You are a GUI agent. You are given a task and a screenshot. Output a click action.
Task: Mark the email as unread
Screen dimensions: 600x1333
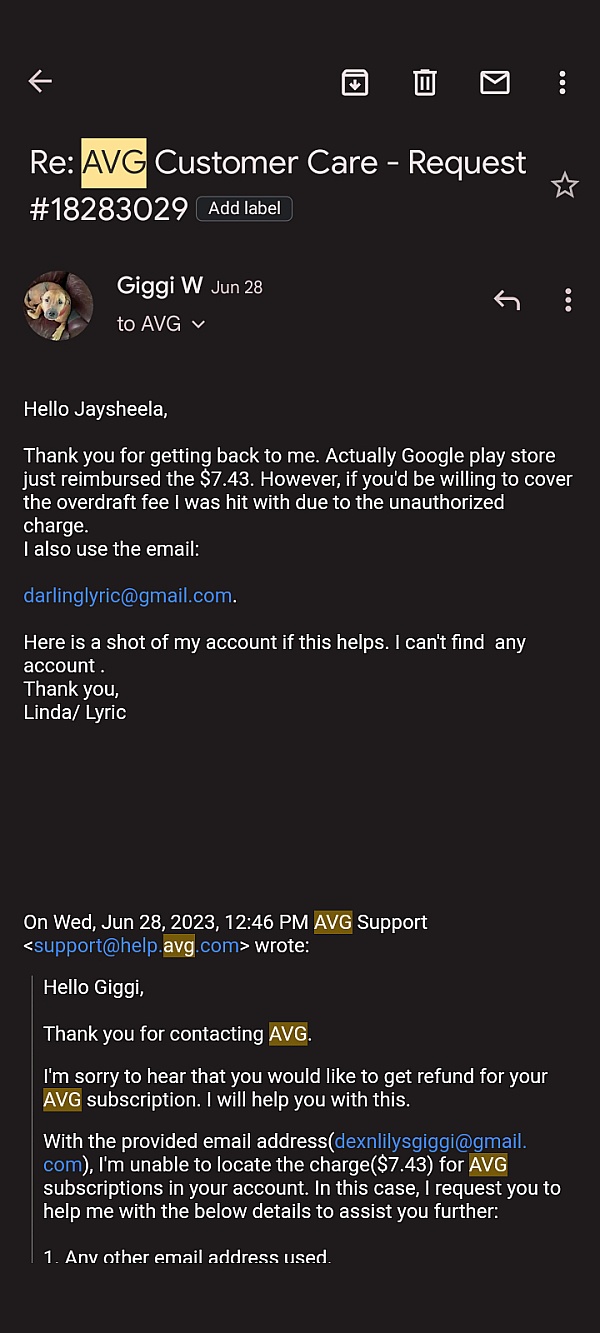[495, 82]
